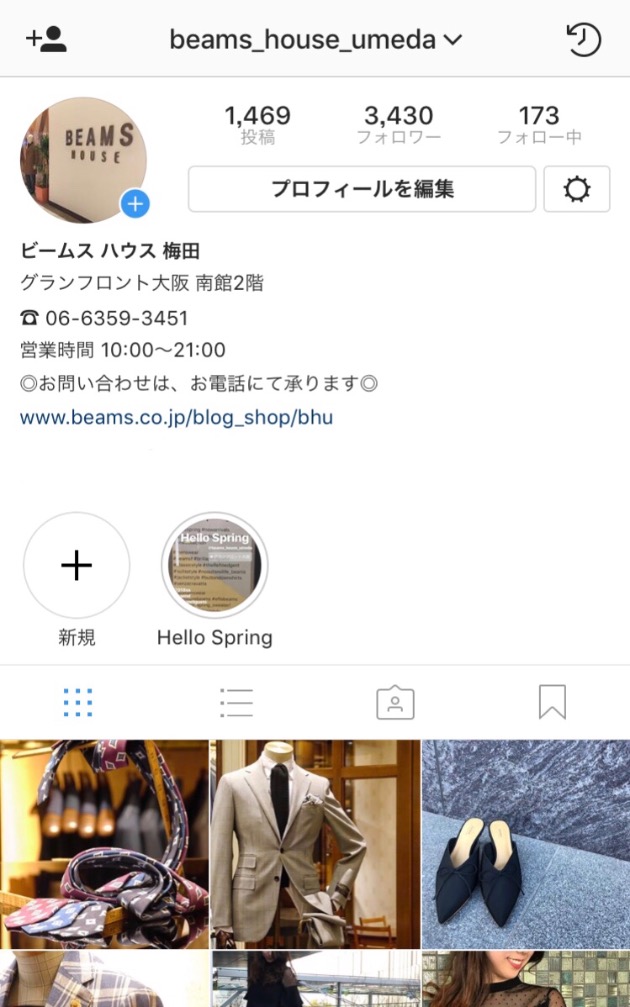Open the archive clock icon
Screen dimensions: 630x1007
583,40
